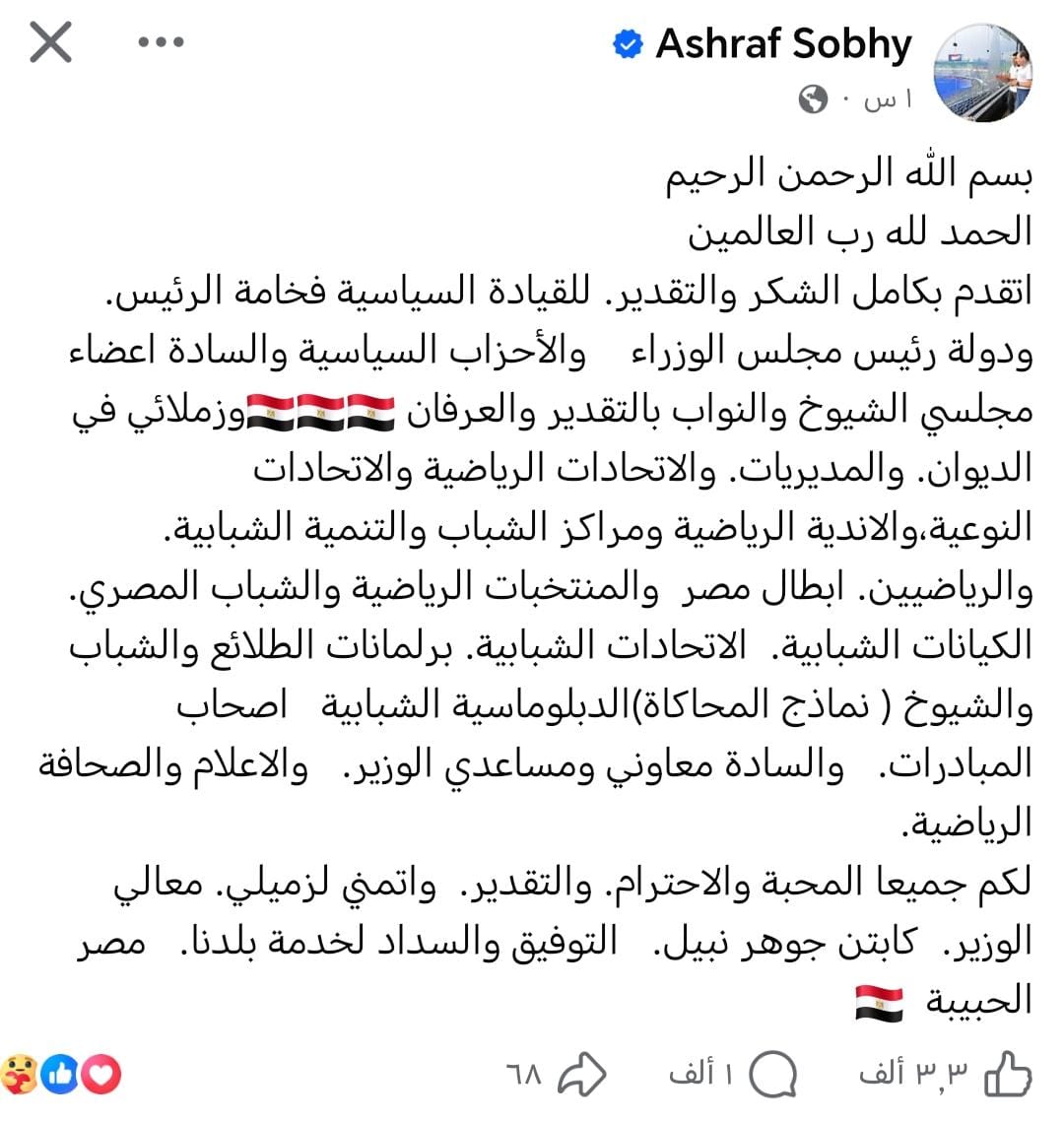Like this post
Image resolution: width=1064 pixels, height=1121 pixels.
click(x=1009, y=1075)
